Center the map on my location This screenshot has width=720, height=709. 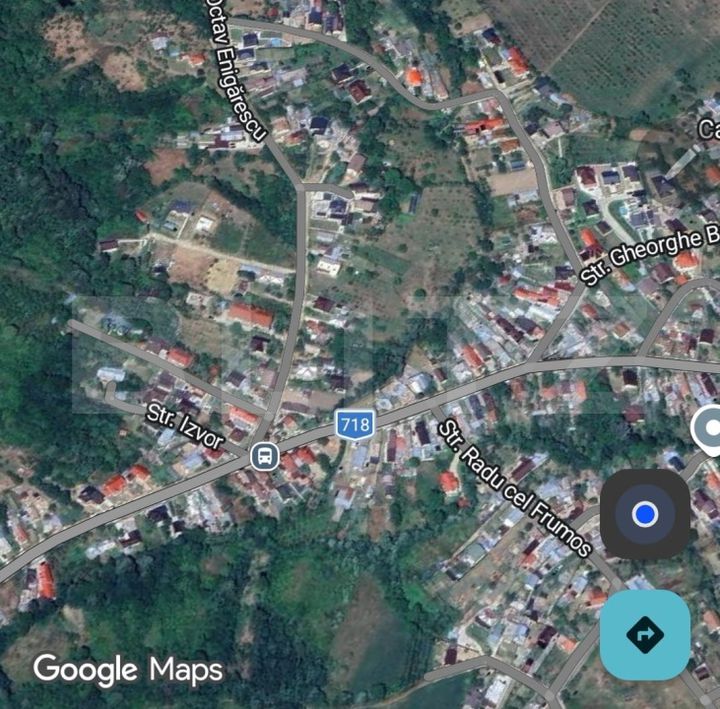[645, 514]
